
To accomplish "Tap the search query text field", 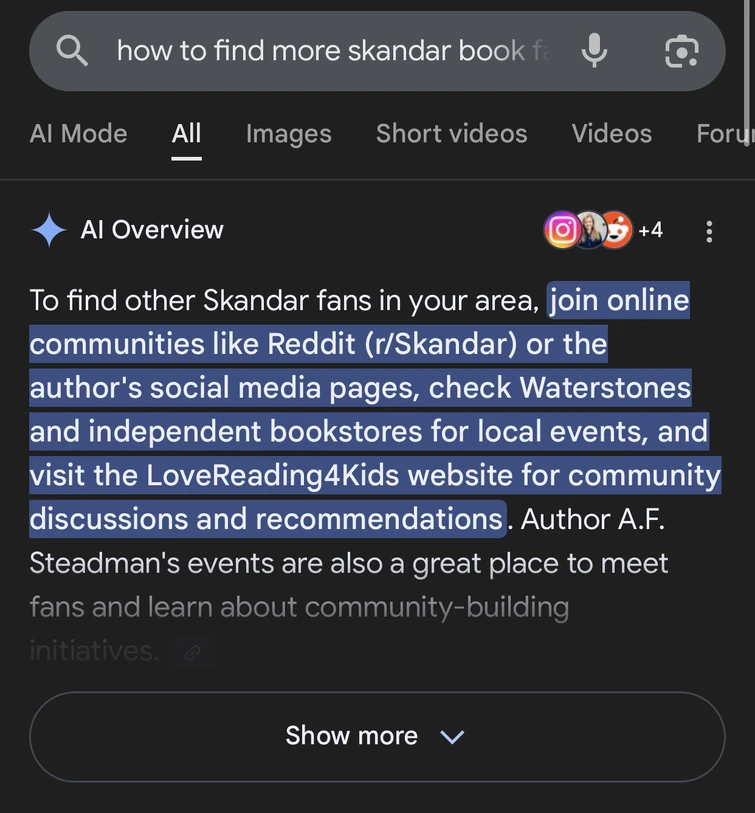I will pos(333,50).
